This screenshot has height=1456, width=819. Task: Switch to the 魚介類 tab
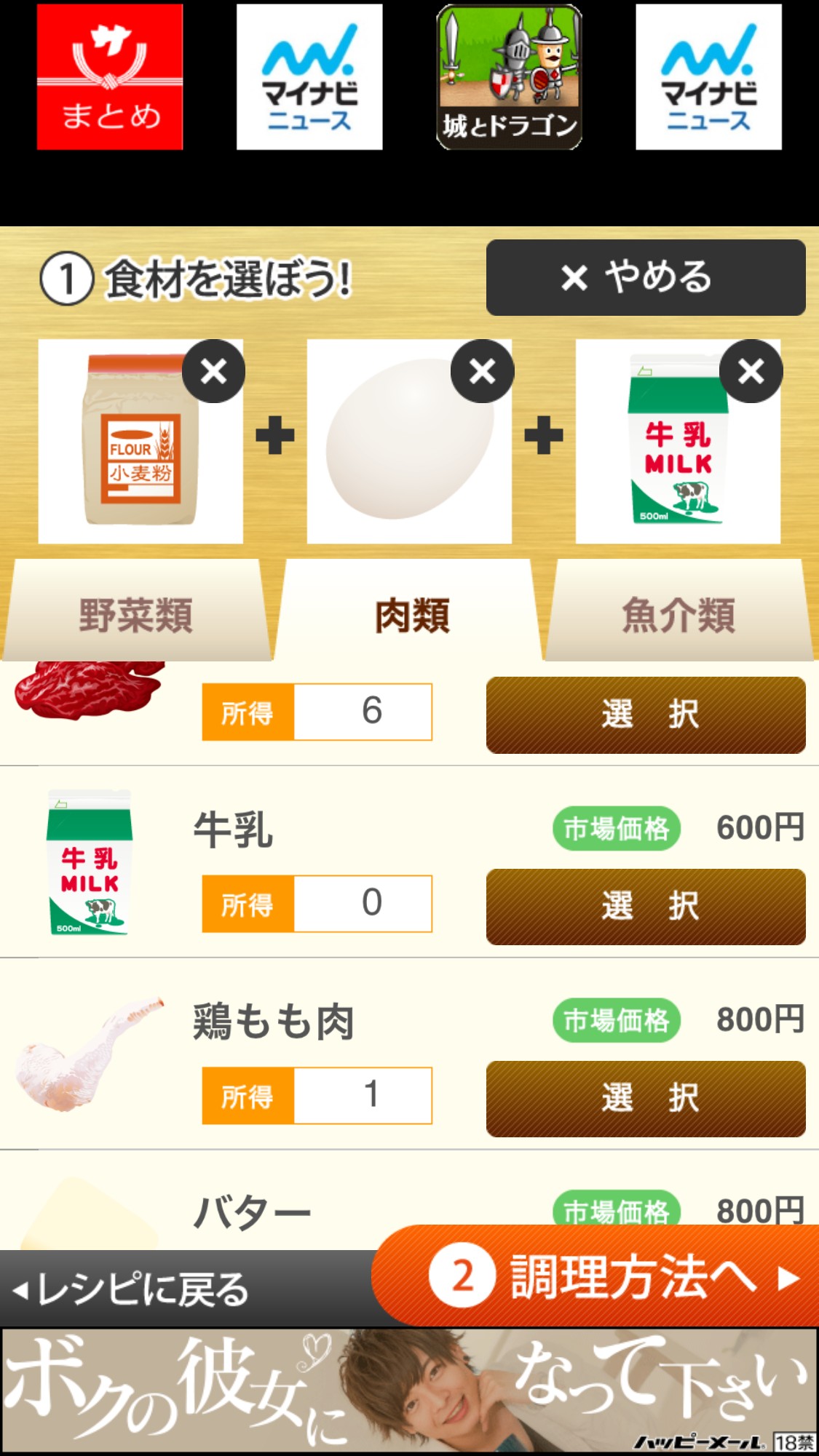[x=678, y=615]
